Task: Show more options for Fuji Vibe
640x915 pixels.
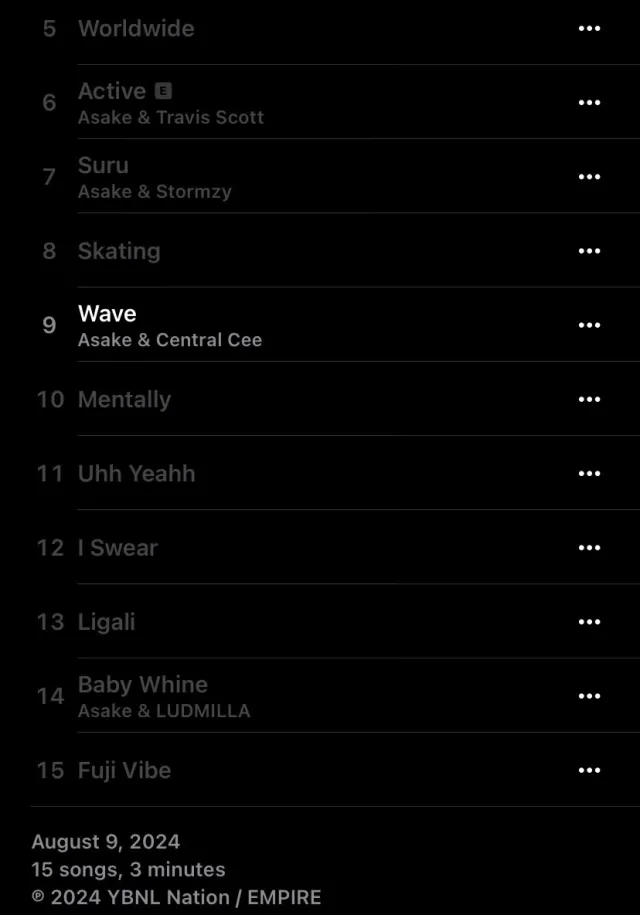Action: tap(590, 770)
